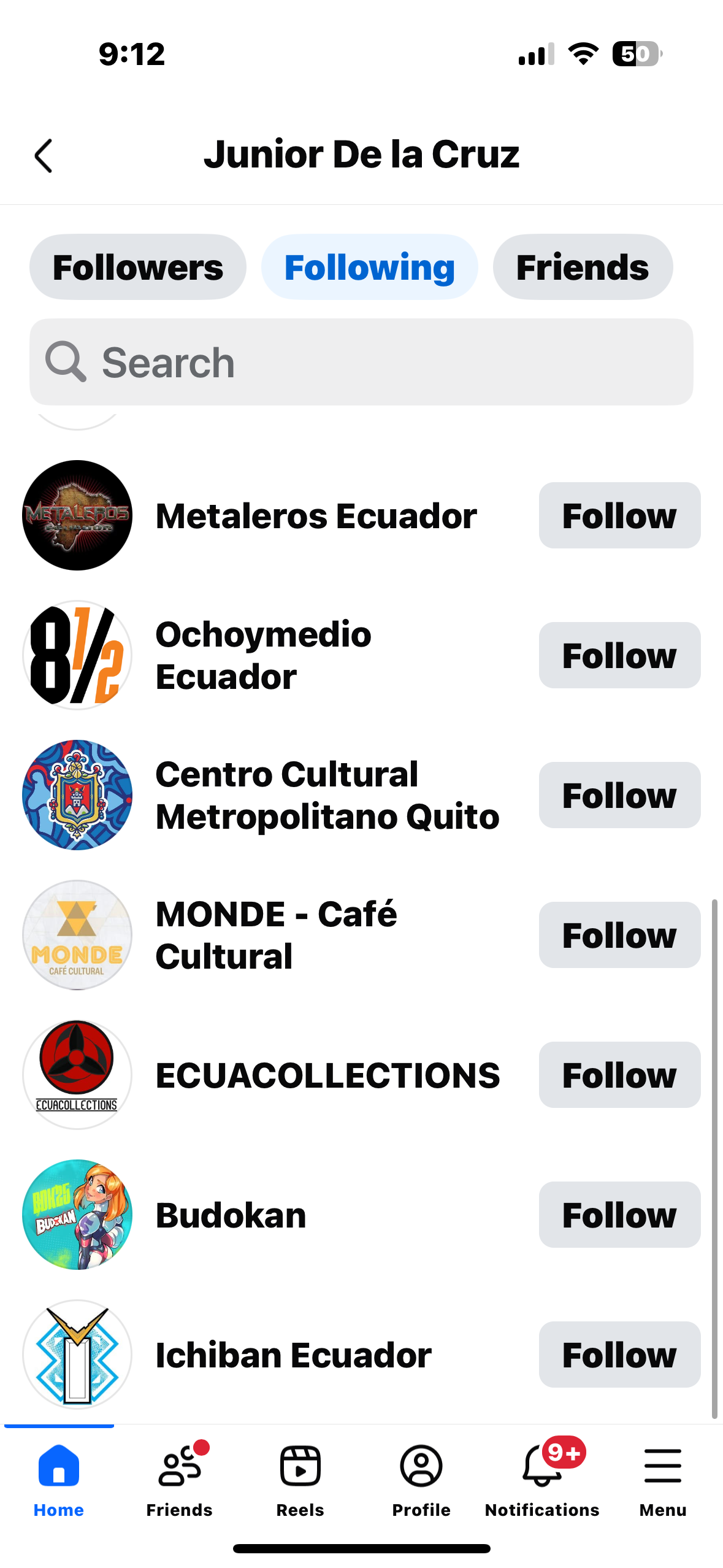
Task: Follow Centro Cultural Metropolitano Quito
Action: [619, 795]
